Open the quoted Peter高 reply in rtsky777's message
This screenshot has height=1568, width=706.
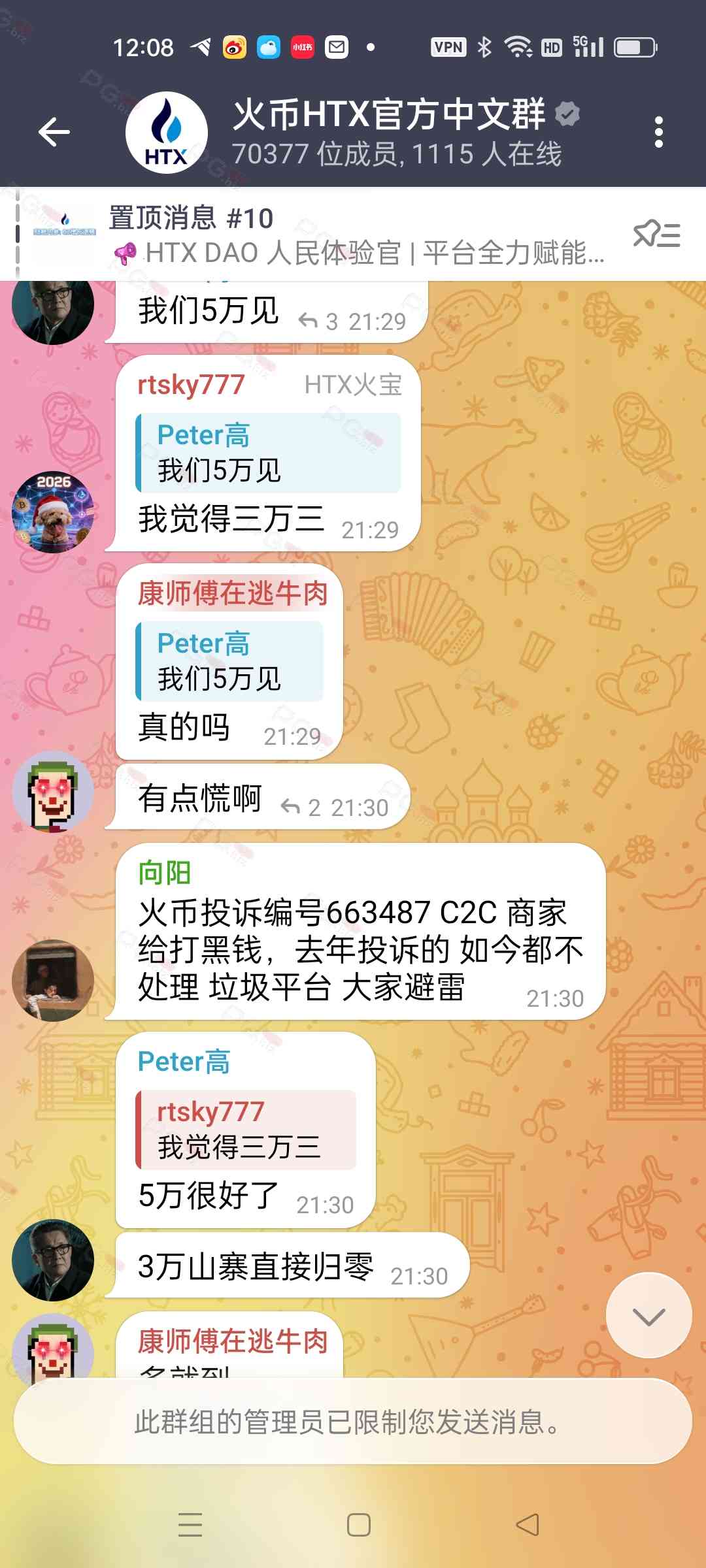pyautogui.click(x=268, y=453)
